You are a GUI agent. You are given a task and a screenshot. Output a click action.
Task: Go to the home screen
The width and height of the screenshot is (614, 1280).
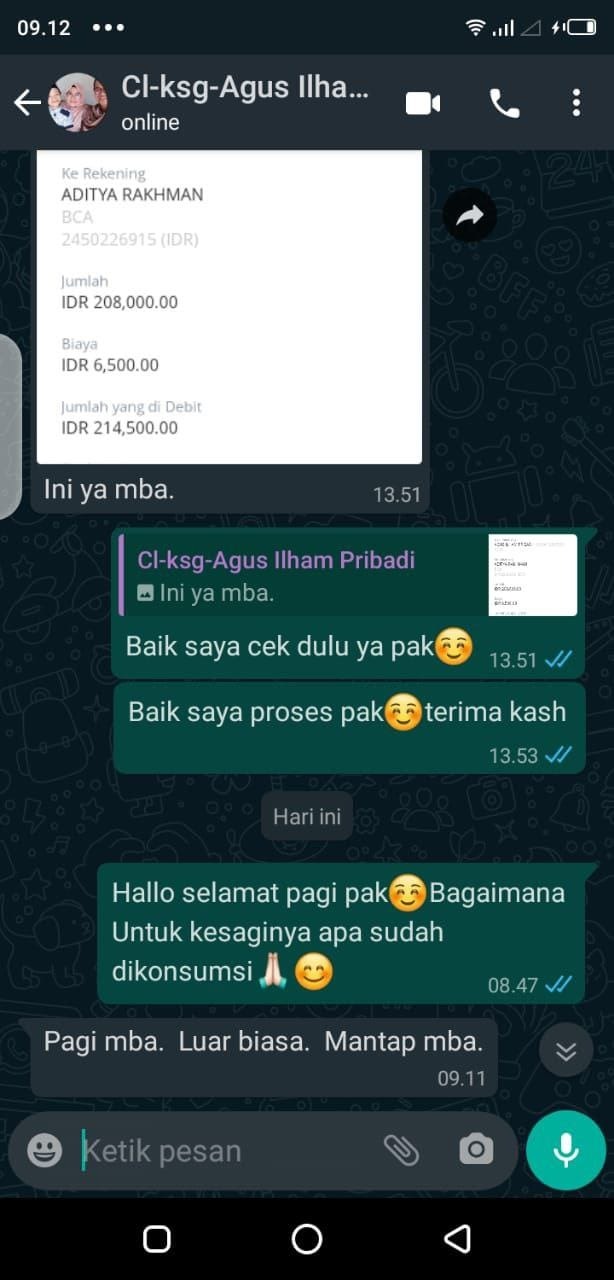click(307, 1239)
